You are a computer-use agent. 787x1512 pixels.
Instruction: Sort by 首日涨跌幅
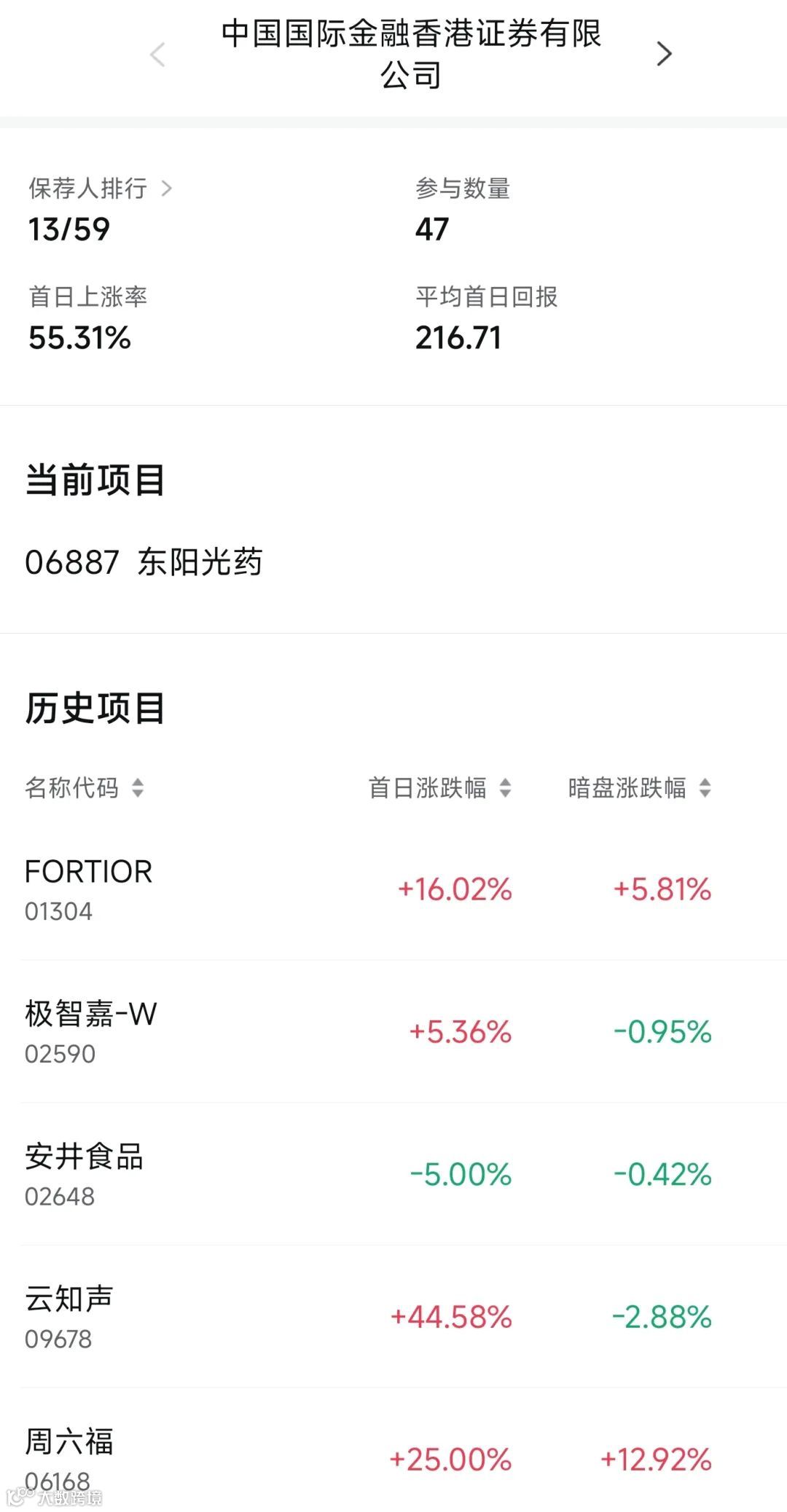tap(439, 787)
